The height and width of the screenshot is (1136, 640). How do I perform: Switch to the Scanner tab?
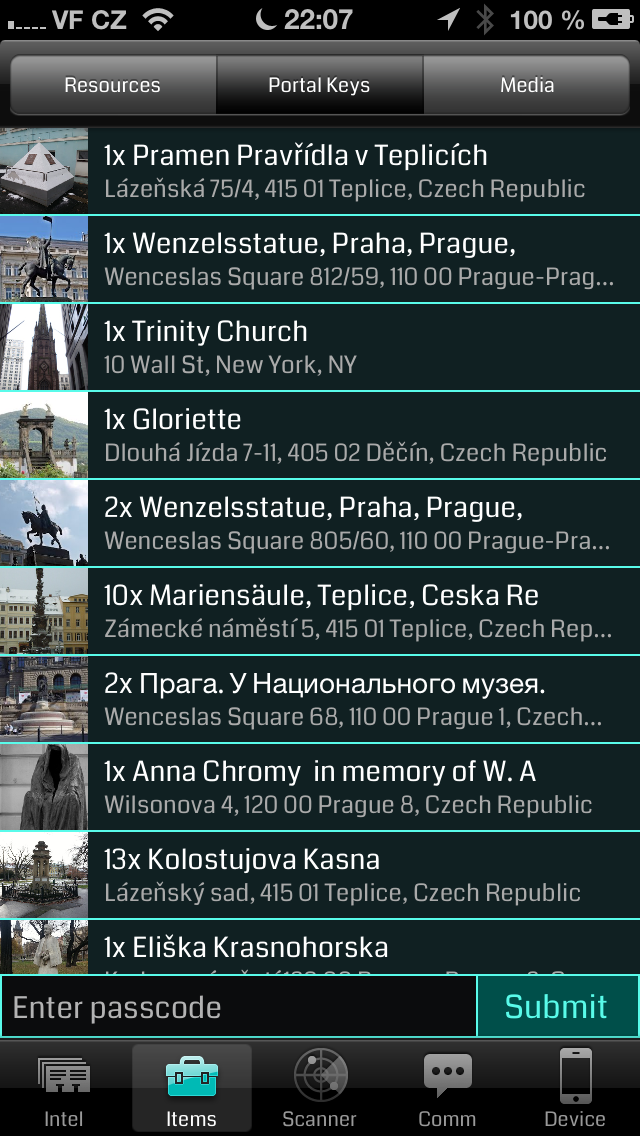tap(319, 1090)
